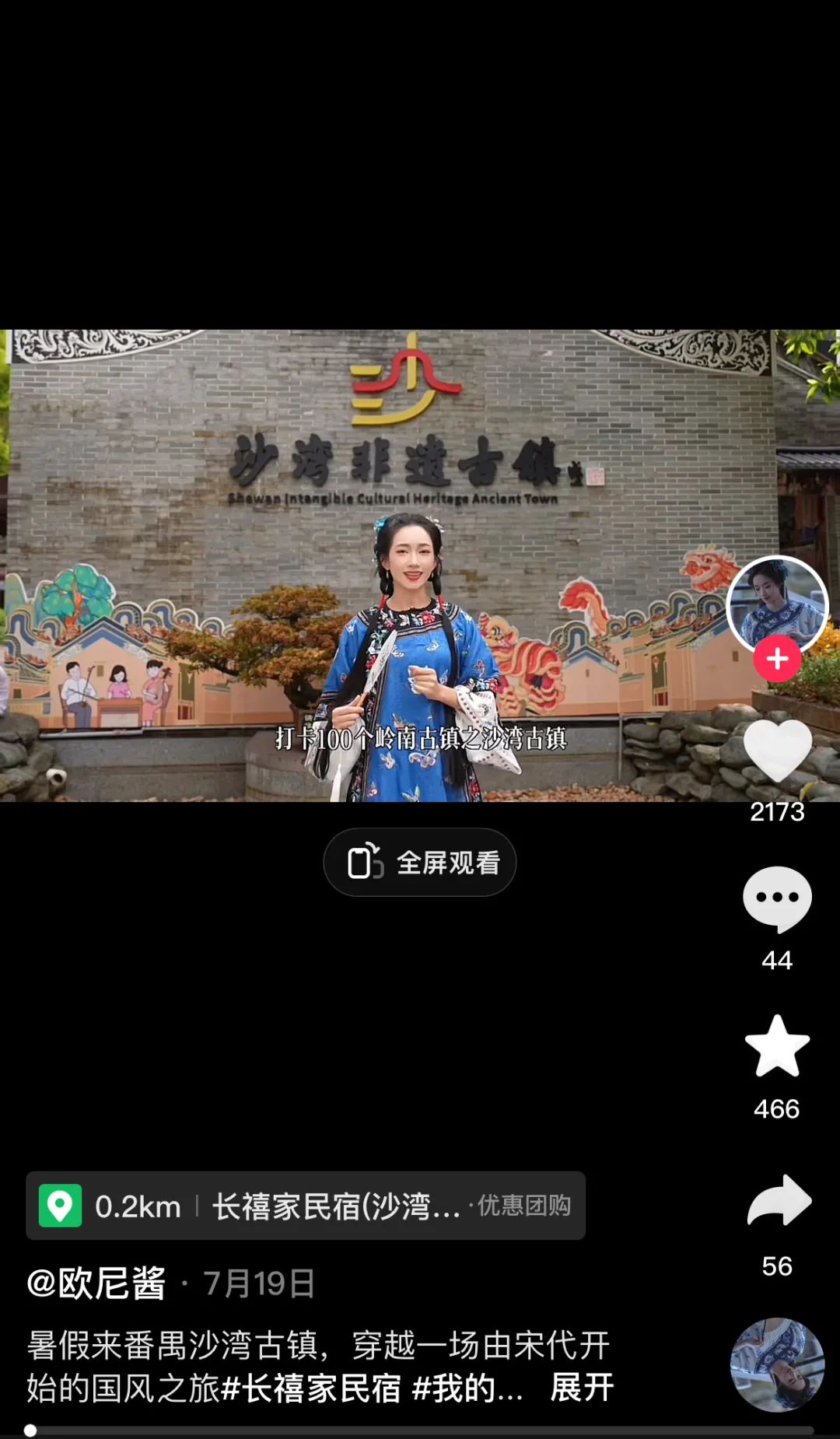
Task: Tap 全屏观看 to watch fullscreen
Action: pyautogui.click(x=420, y=863)
